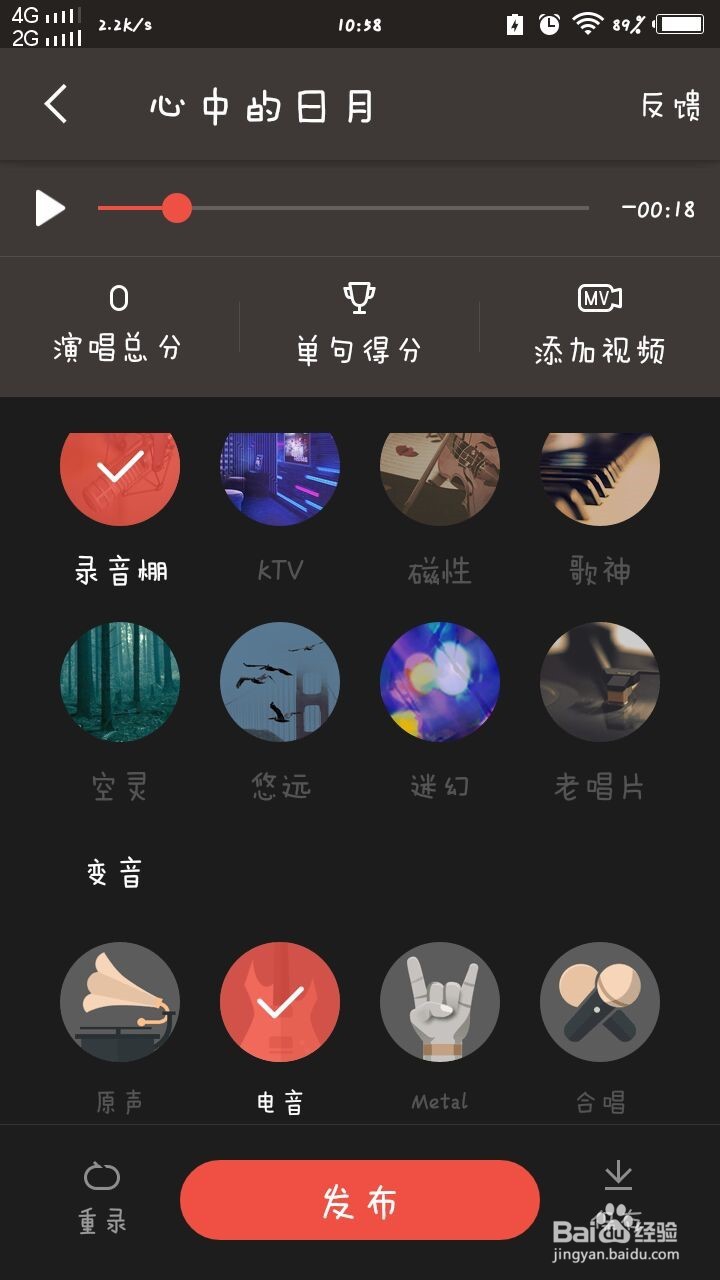Check 演唱总分 total score details
The width and height of the screenshot is (720, 1280).
(x=119, y=320)
